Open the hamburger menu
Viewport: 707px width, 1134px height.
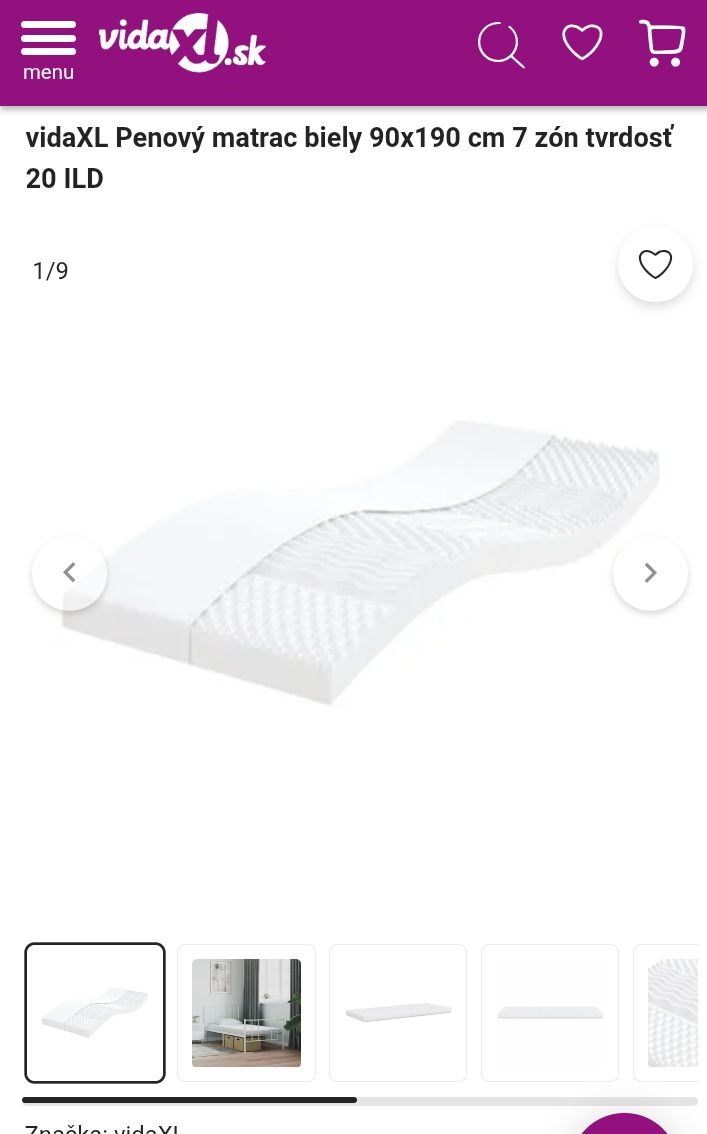(48, 50)
